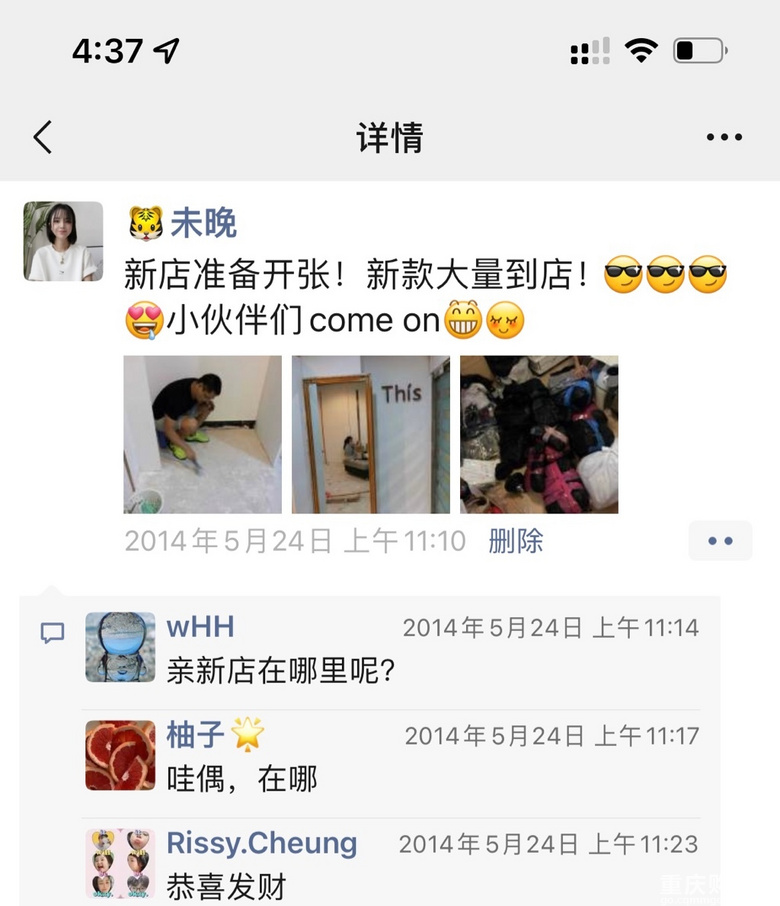780x906 pixels.
Task: View photo of clothing stock pile
Action: tap(539, 434)
